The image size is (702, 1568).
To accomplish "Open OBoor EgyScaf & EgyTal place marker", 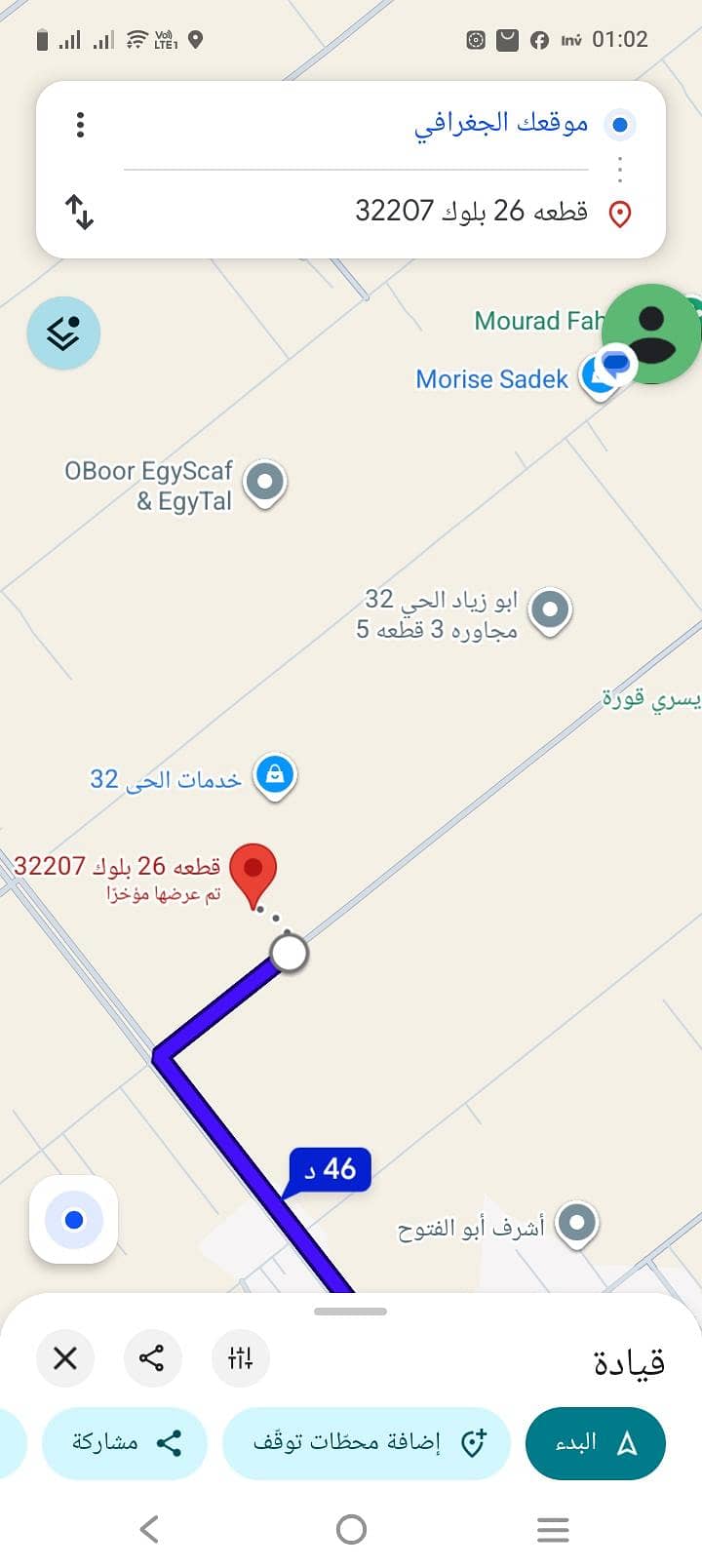I will 265,483.
